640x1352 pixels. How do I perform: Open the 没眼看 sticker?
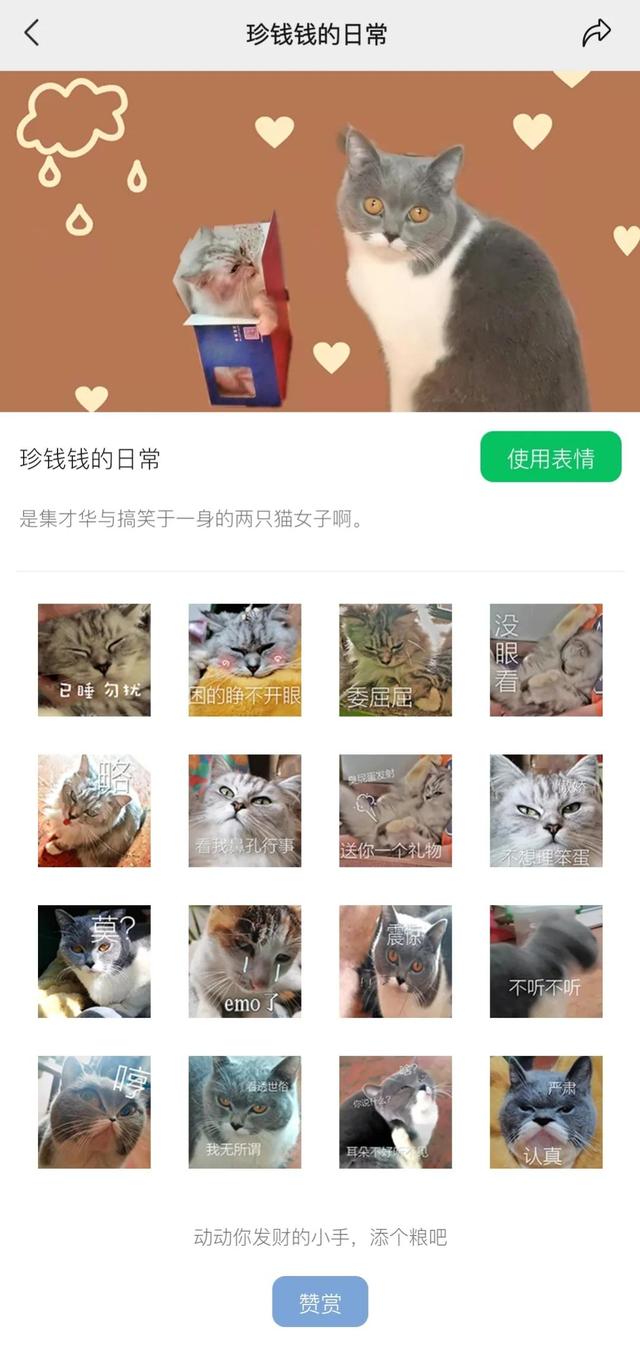click(x=546, y=660)
